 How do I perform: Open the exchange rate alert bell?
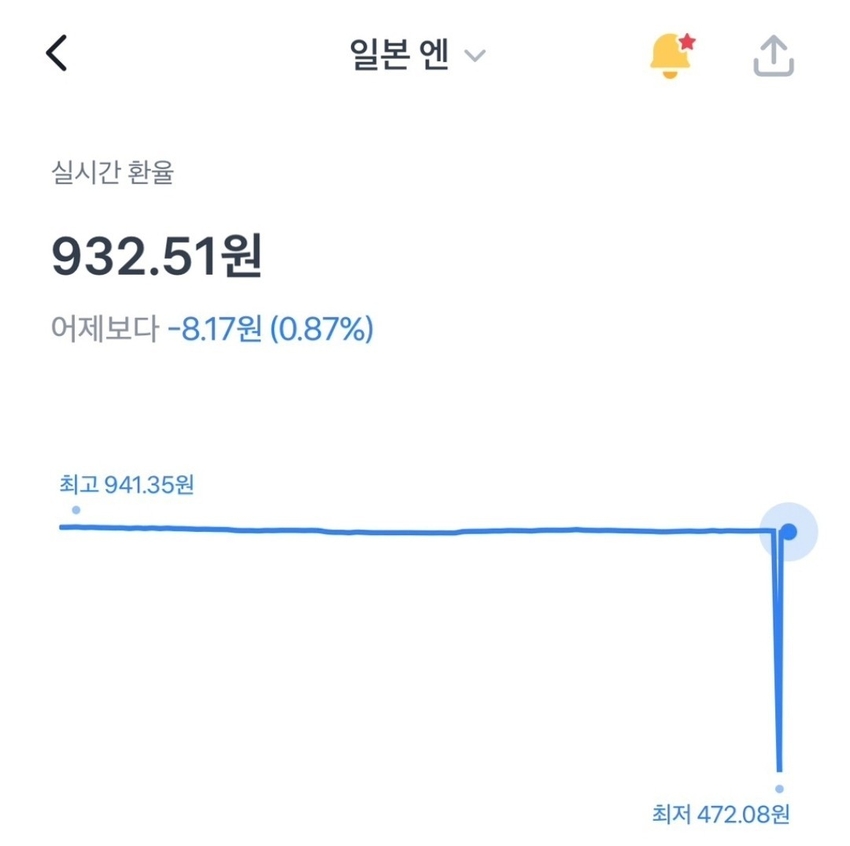pyautogui.click(x=670, y=55)
